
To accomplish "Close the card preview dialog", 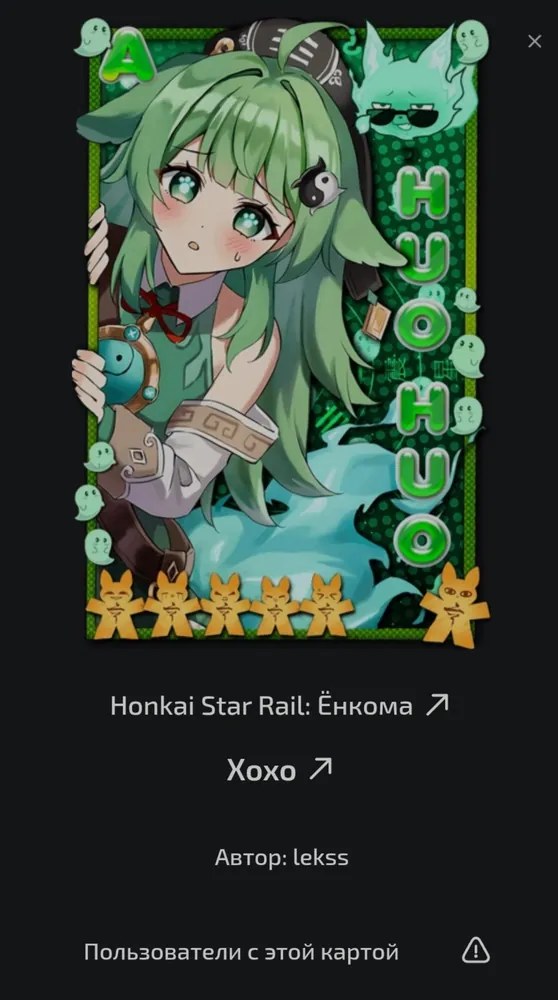I will [534, 41].
